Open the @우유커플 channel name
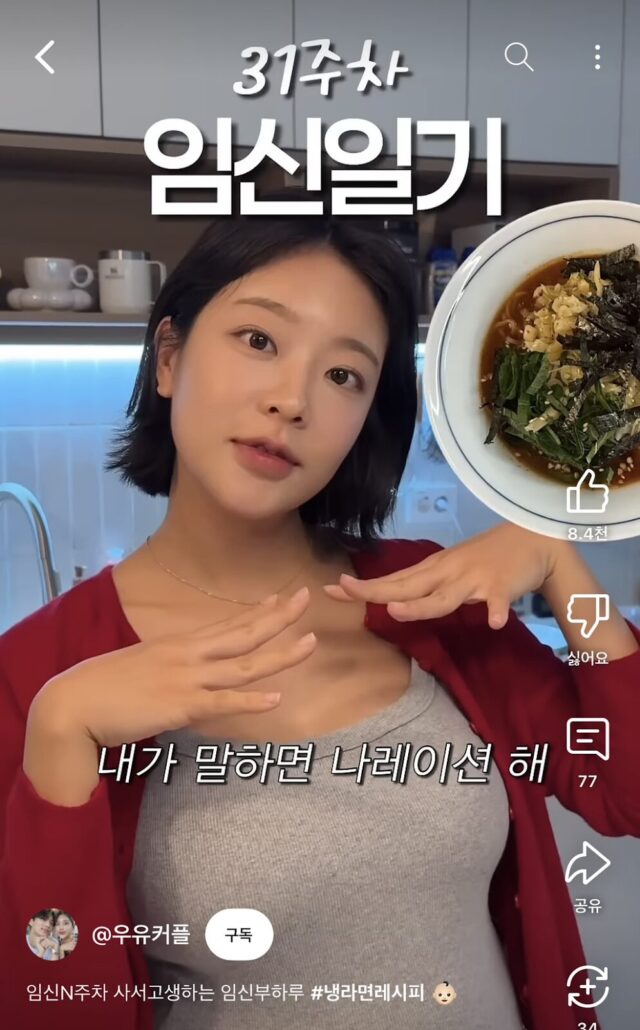Screen dimensions: 640x1030 [140, 935]
